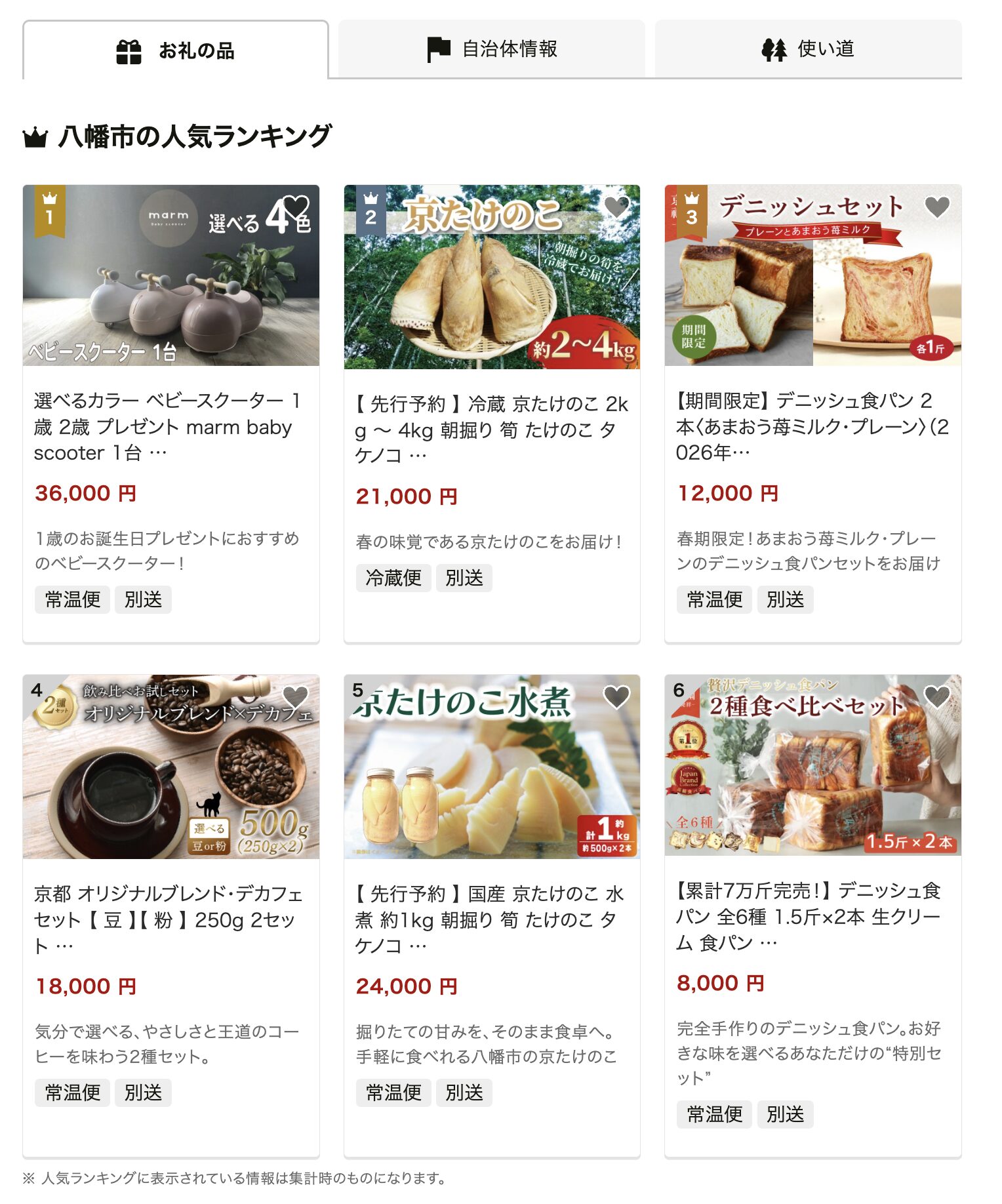Open the 期間限定 デニッシュ食パン 2本 card

tap(812, 426)
